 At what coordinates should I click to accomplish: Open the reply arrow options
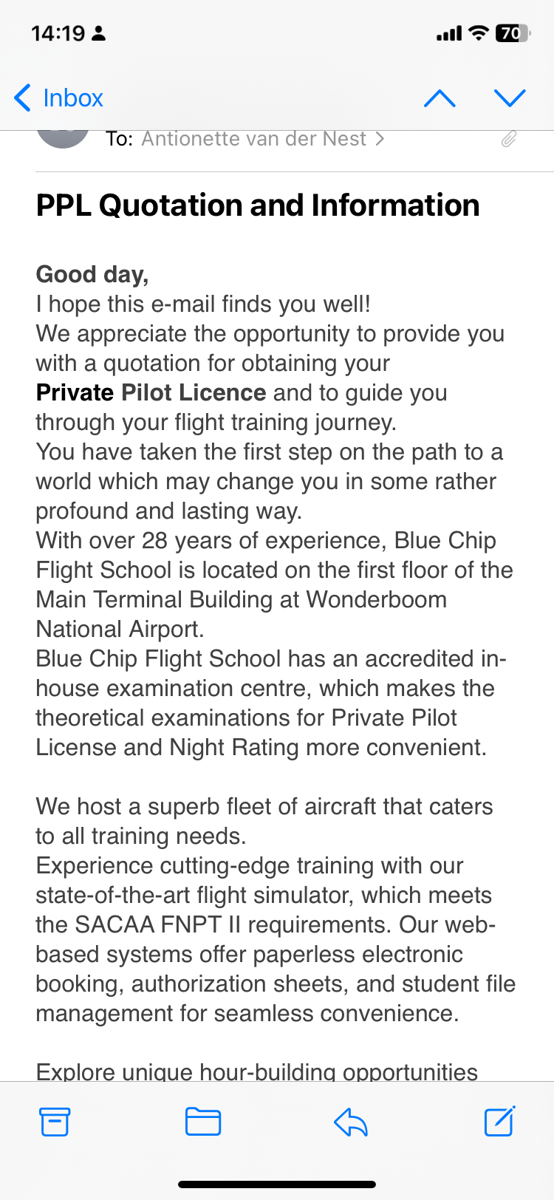tap(351, 1123)
